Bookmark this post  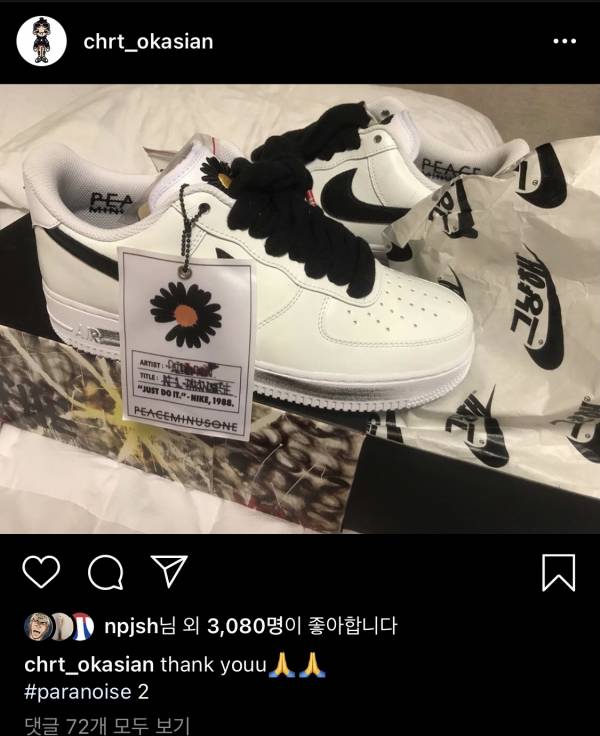[x=558, y=572]
